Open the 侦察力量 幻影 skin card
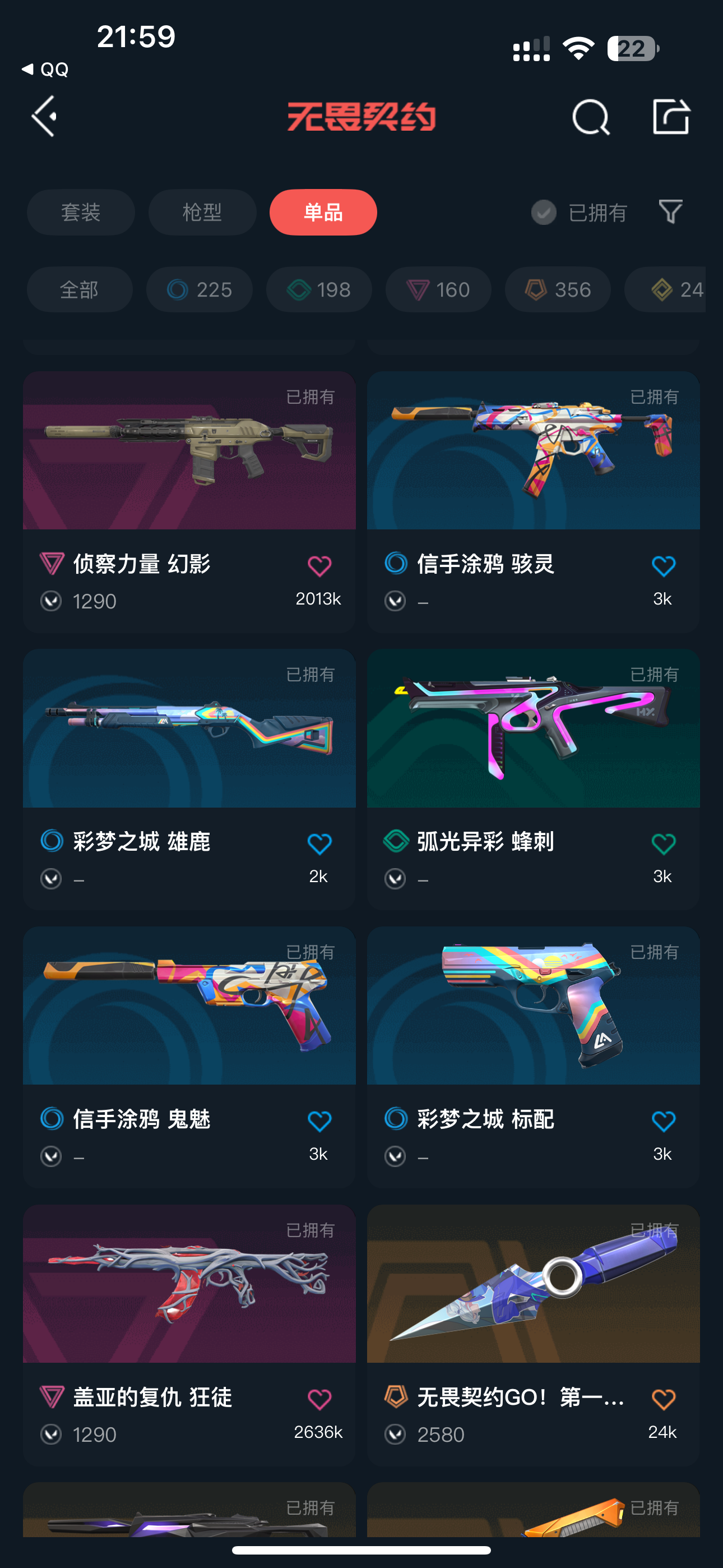 coord(189,502)
